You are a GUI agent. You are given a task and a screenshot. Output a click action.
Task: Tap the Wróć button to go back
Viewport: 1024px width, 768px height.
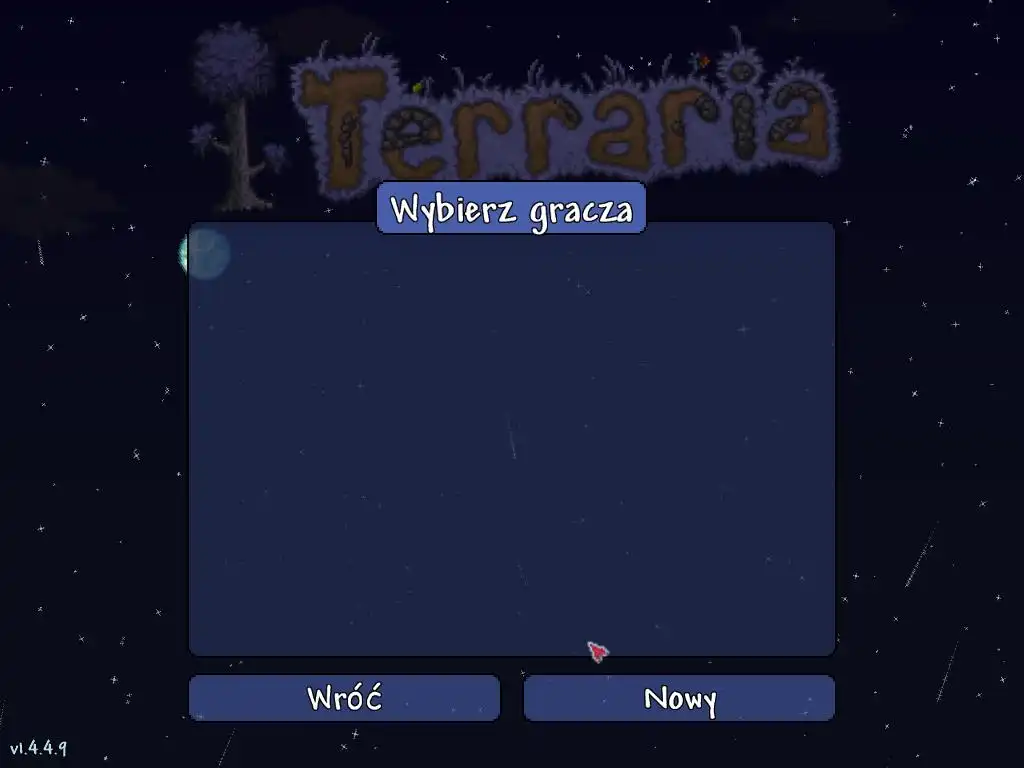344,698
